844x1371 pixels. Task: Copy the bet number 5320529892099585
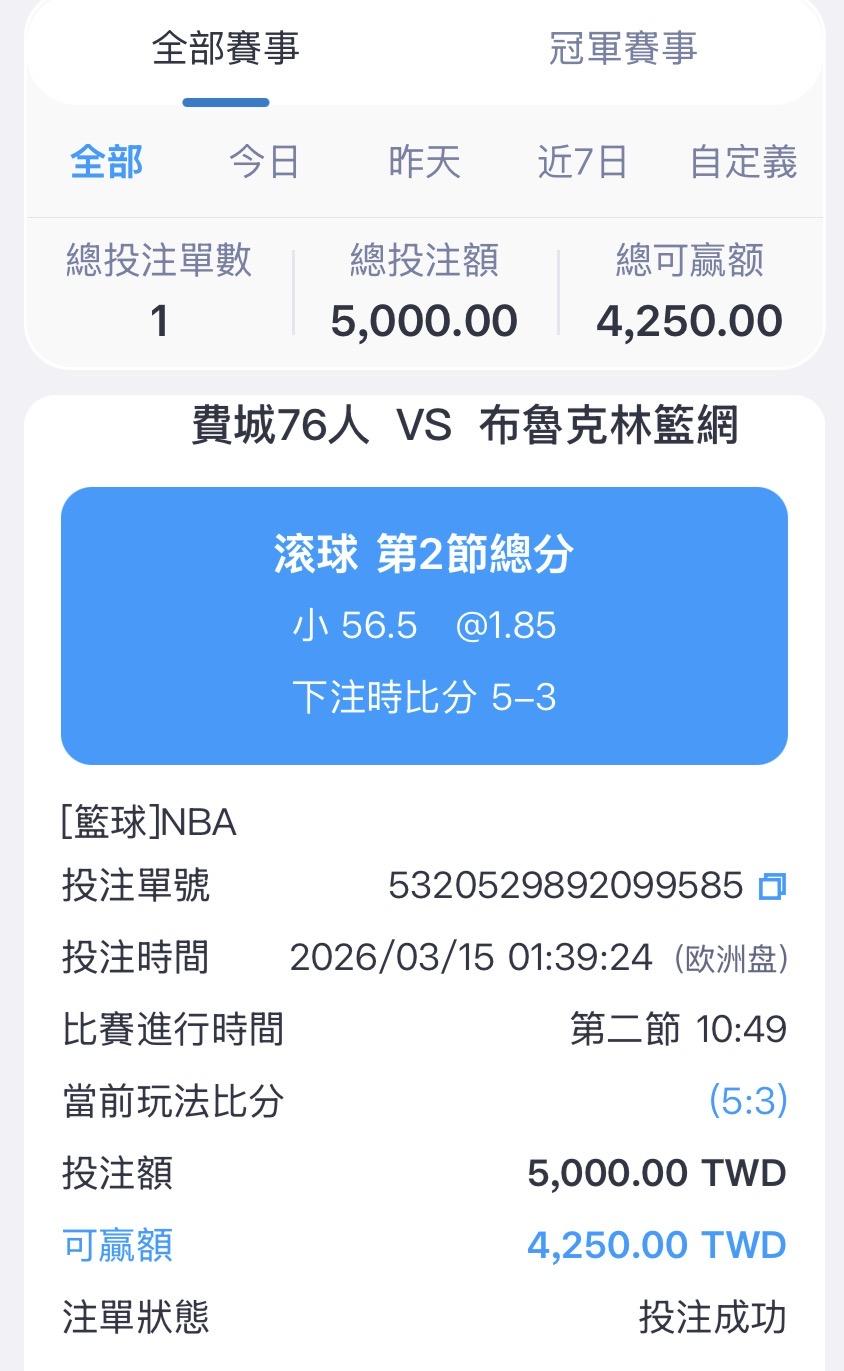772,886
